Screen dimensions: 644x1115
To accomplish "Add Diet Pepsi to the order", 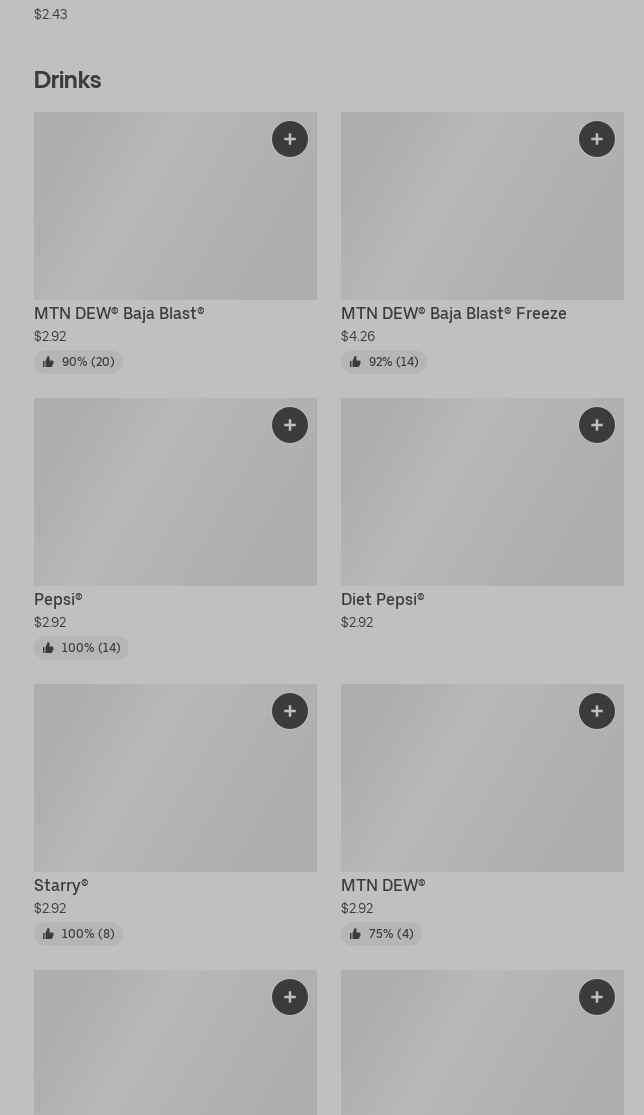I will pos(597,425).
